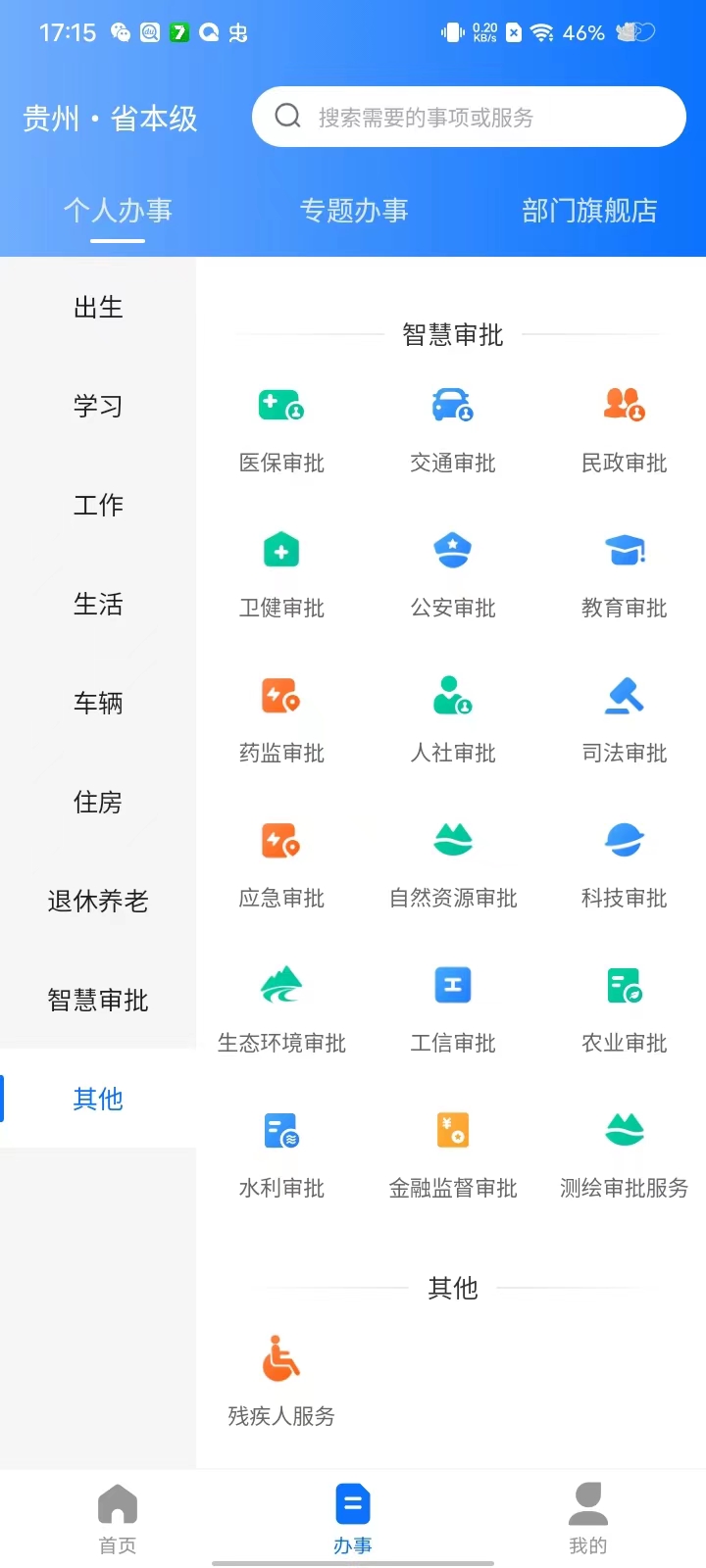
Task: Choose 退休养老 in the left sidebar
Action: [x=98, y=901]
